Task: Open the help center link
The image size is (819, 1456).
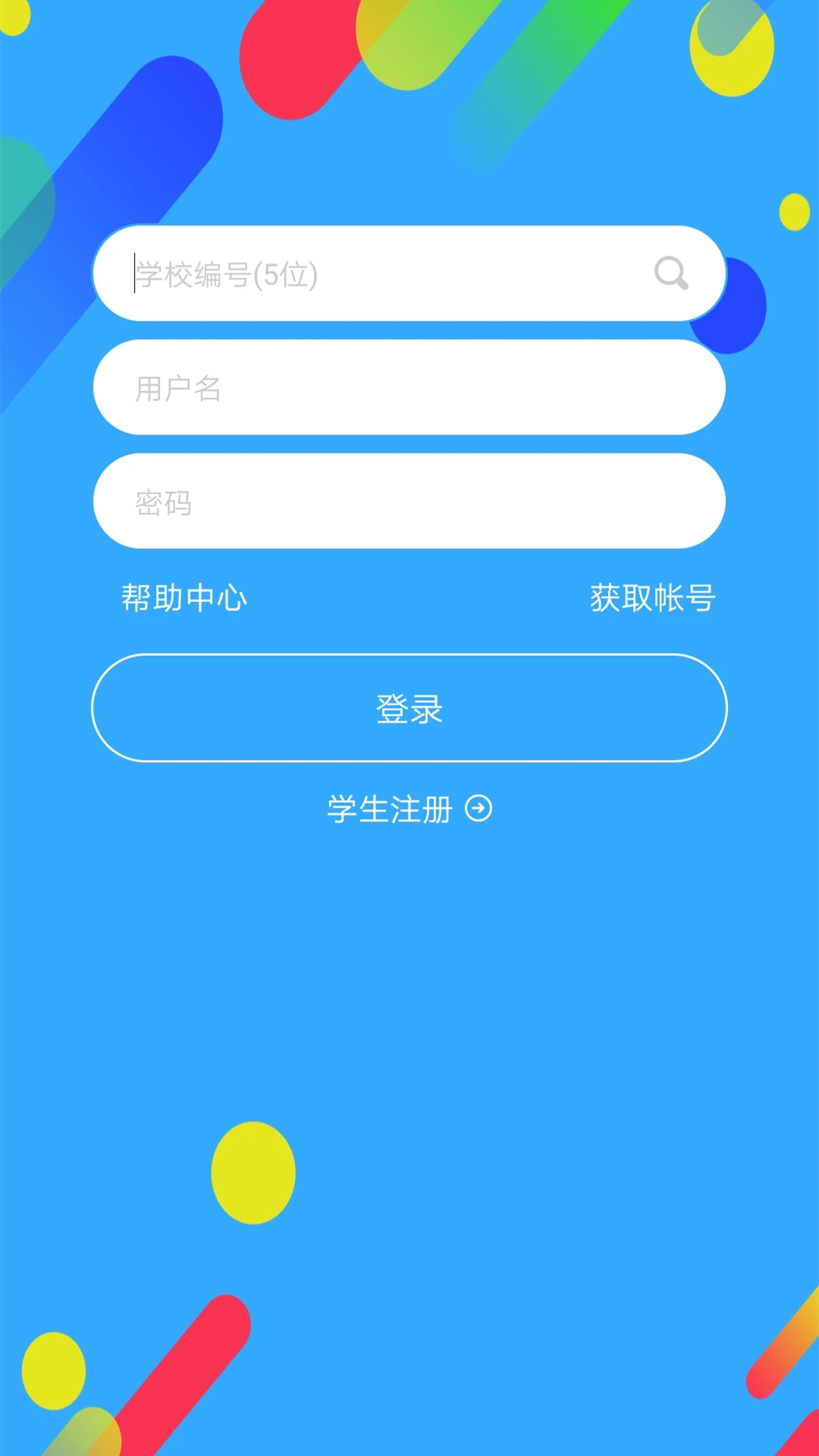Action: (184, 598)
